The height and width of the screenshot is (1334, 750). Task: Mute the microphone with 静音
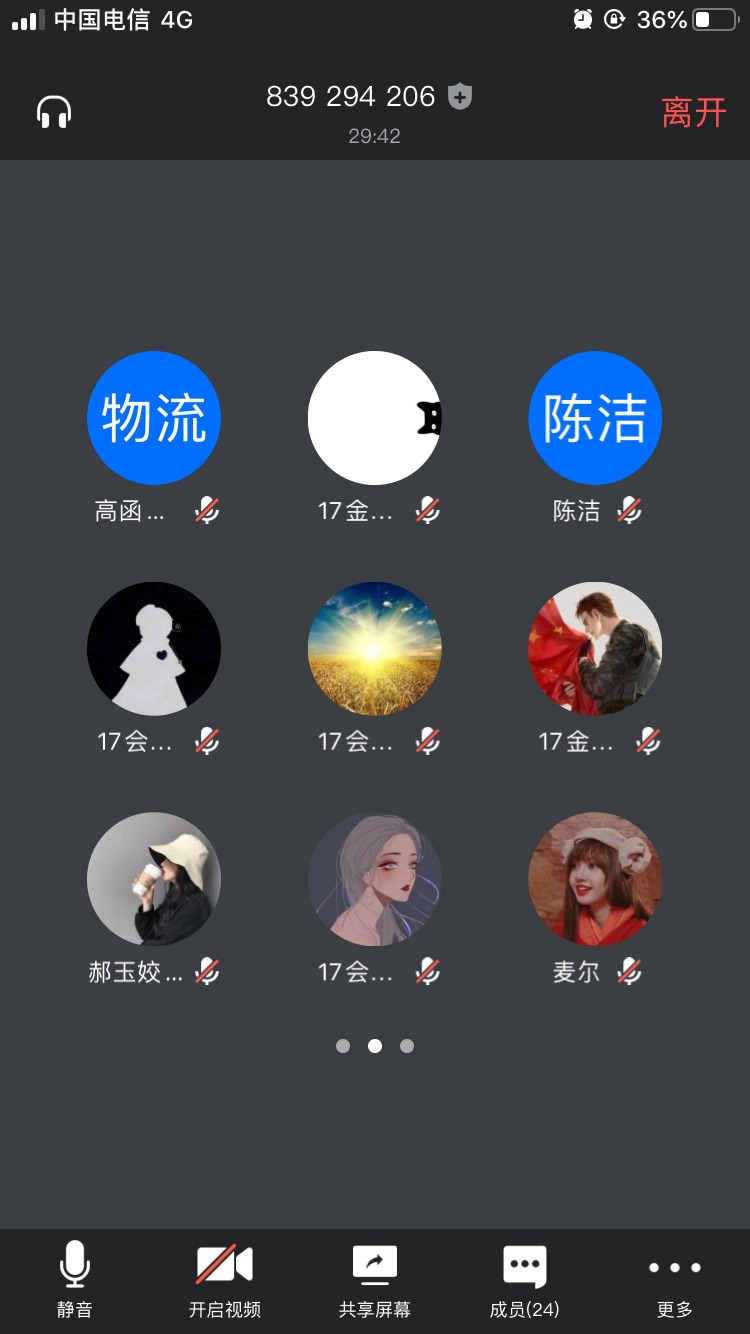pos(75,1278)
